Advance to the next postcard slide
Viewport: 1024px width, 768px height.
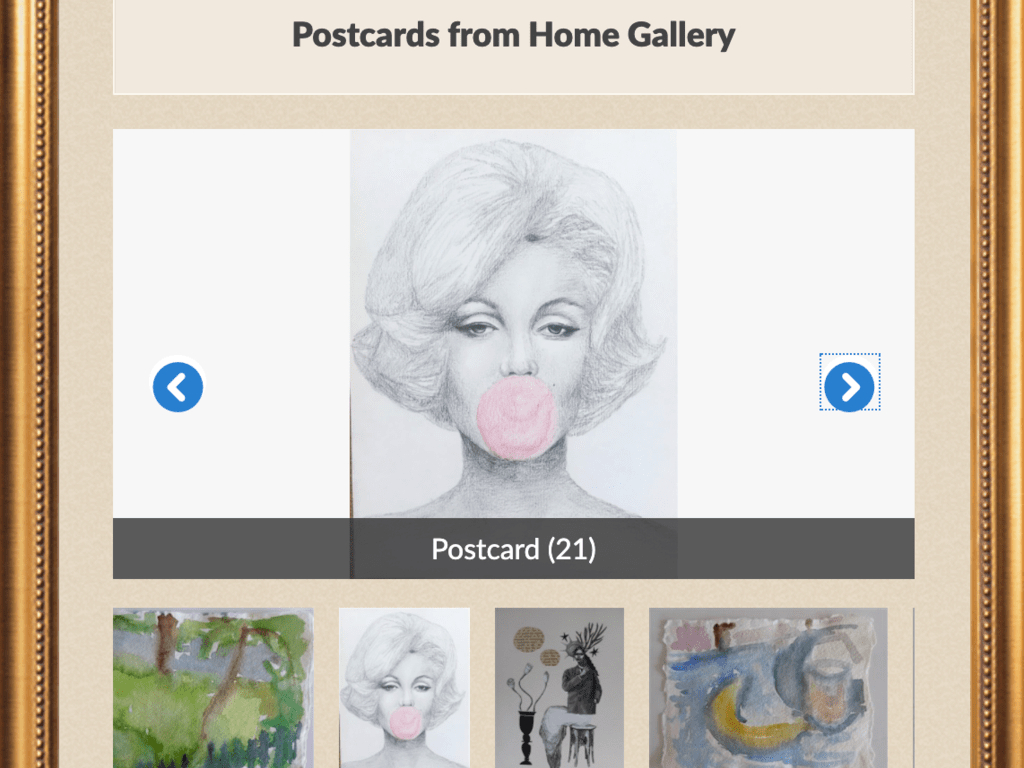pos(849,387)
